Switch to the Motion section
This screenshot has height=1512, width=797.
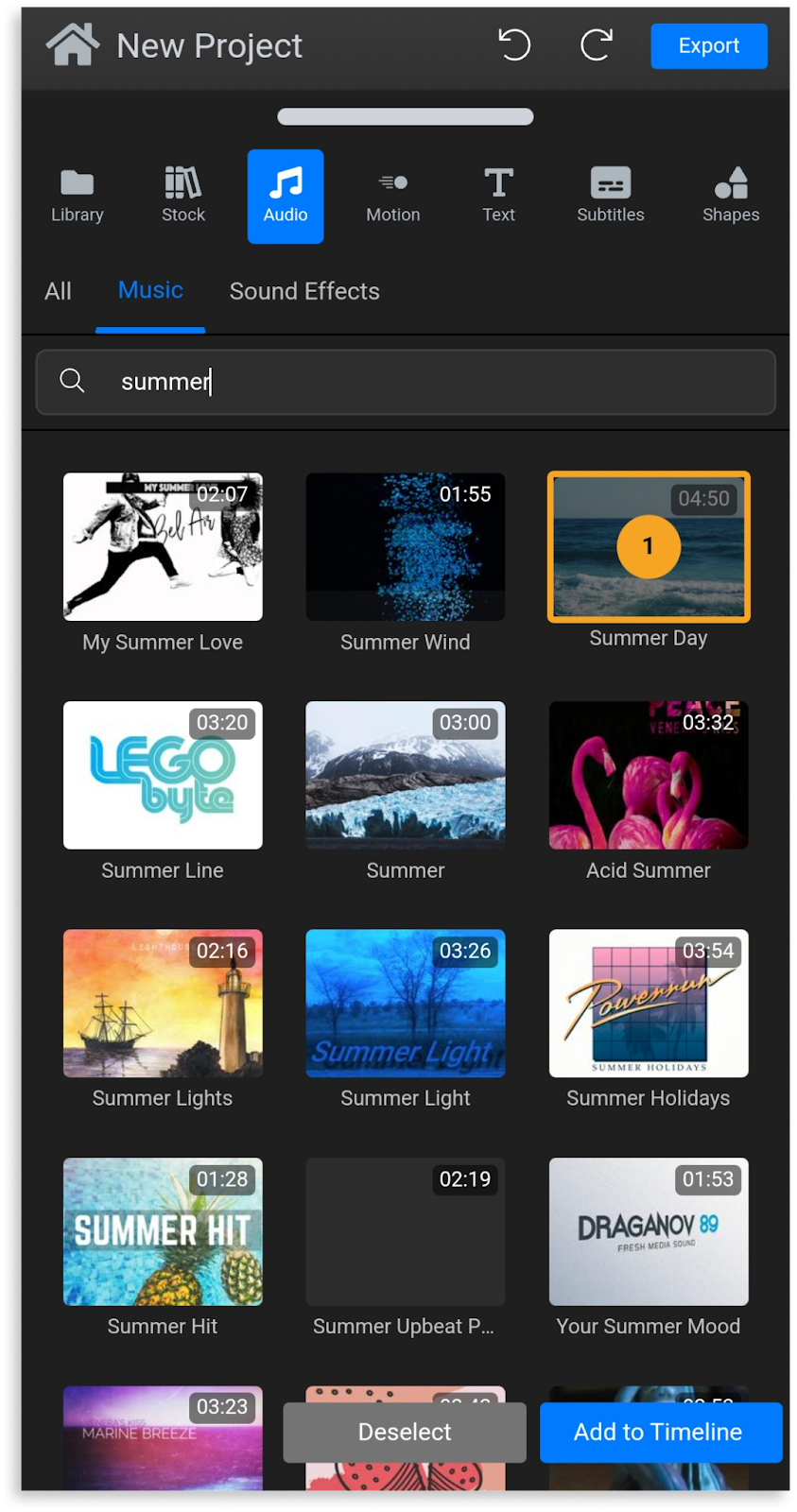(x=392, y=196)
